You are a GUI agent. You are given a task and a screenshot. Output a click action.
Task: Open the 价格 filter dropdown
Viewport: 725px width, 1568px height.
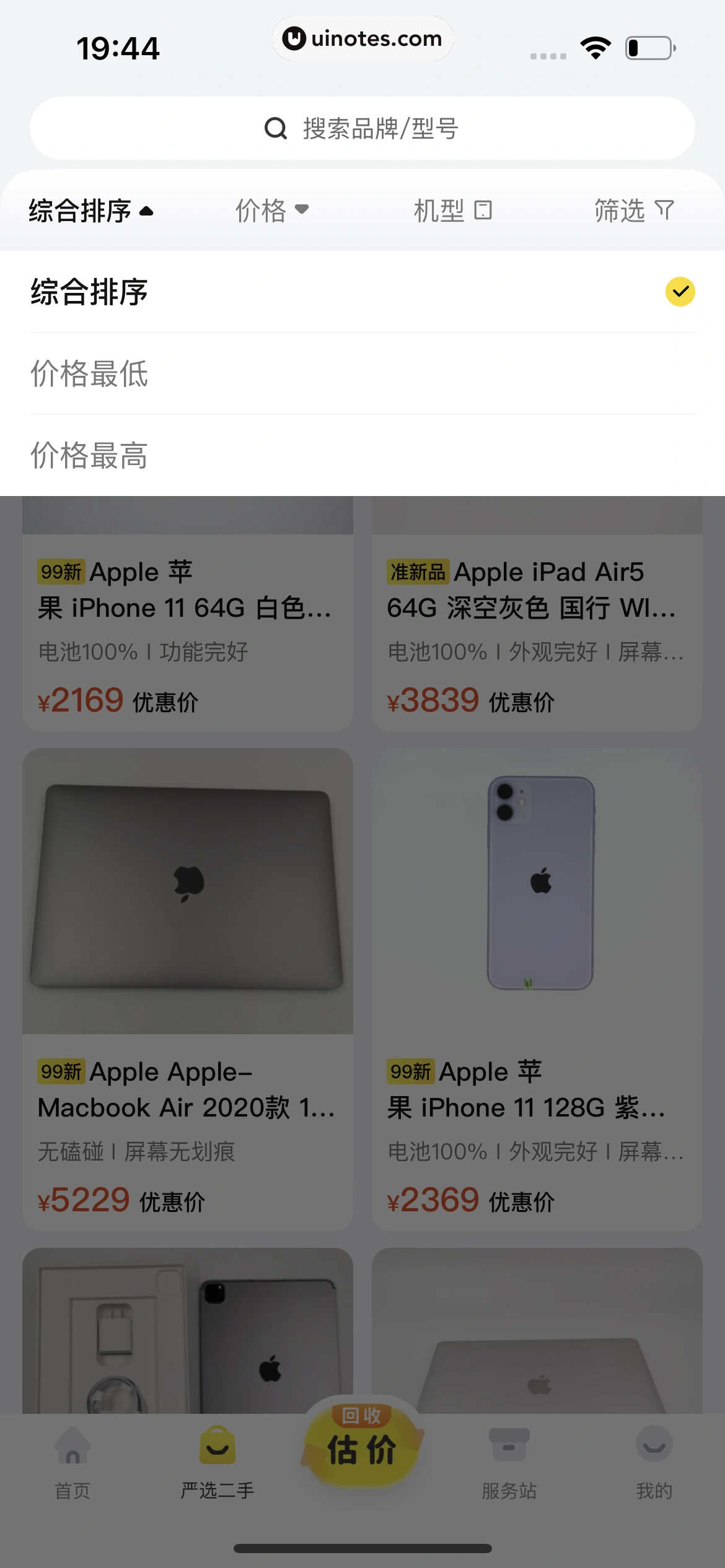pyautogui.click(x=271, y=211)
